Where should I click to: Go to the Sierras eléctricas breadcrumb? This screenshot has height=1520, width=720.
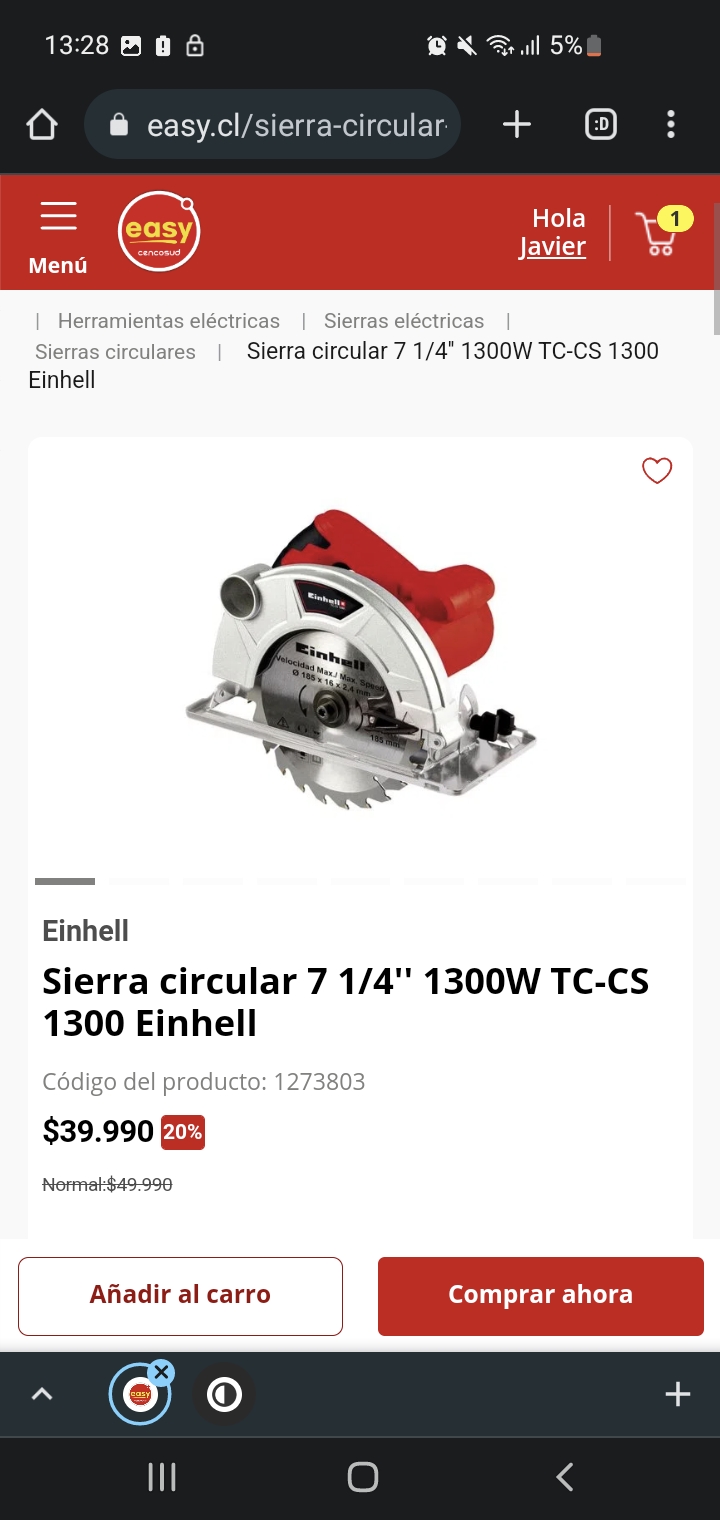(404, 321)
